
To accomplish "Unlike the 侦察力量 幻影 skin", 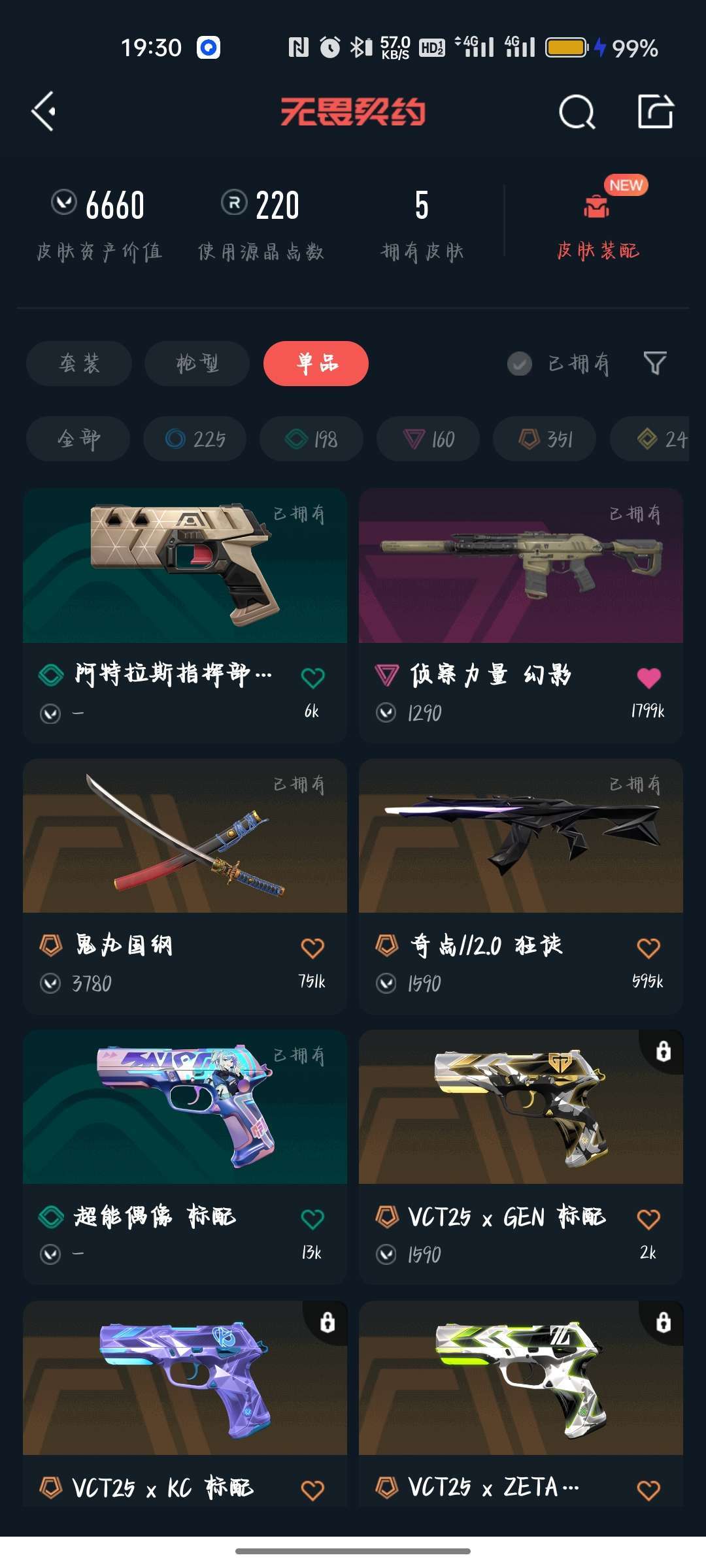I will pos(648,678).
